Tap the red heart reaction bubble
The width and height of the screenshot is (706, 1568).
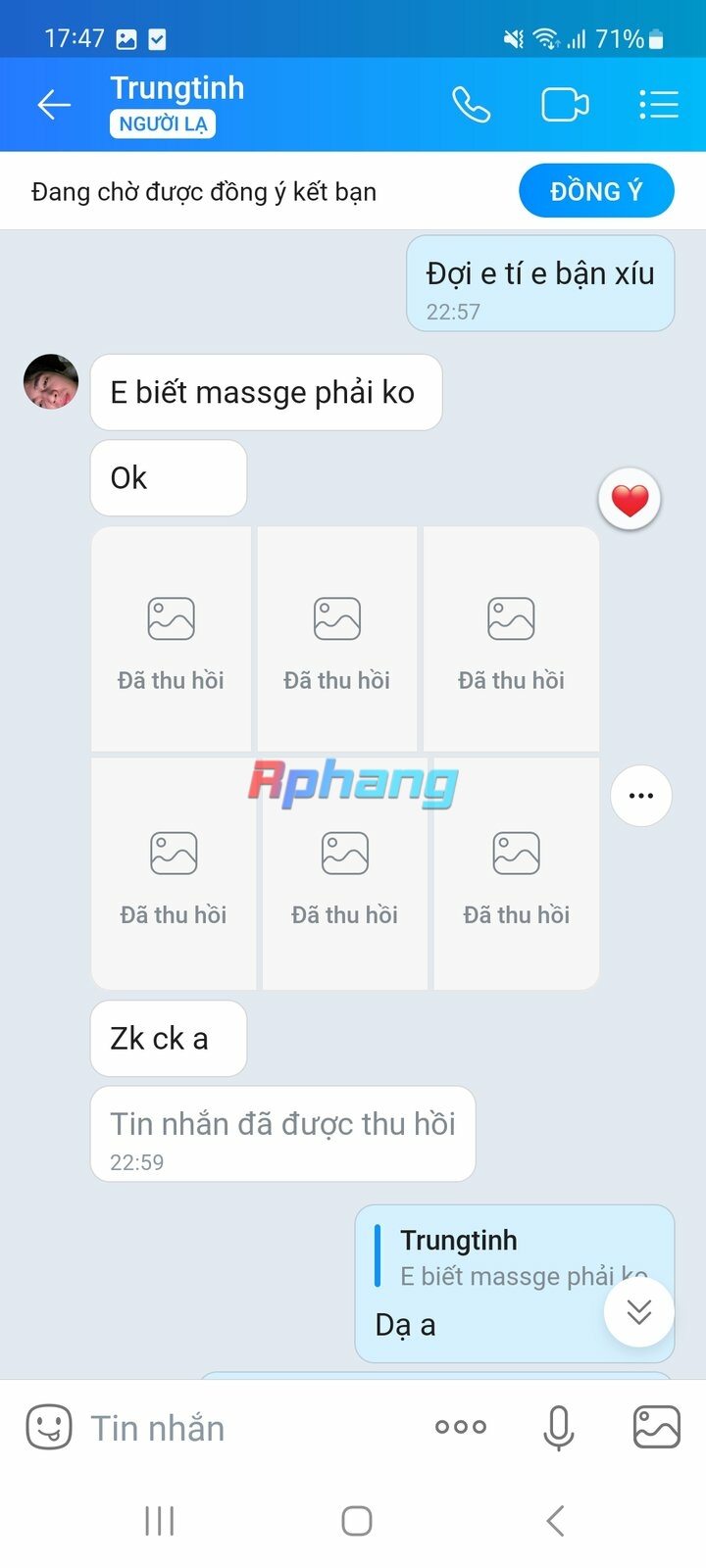(630, 500)
